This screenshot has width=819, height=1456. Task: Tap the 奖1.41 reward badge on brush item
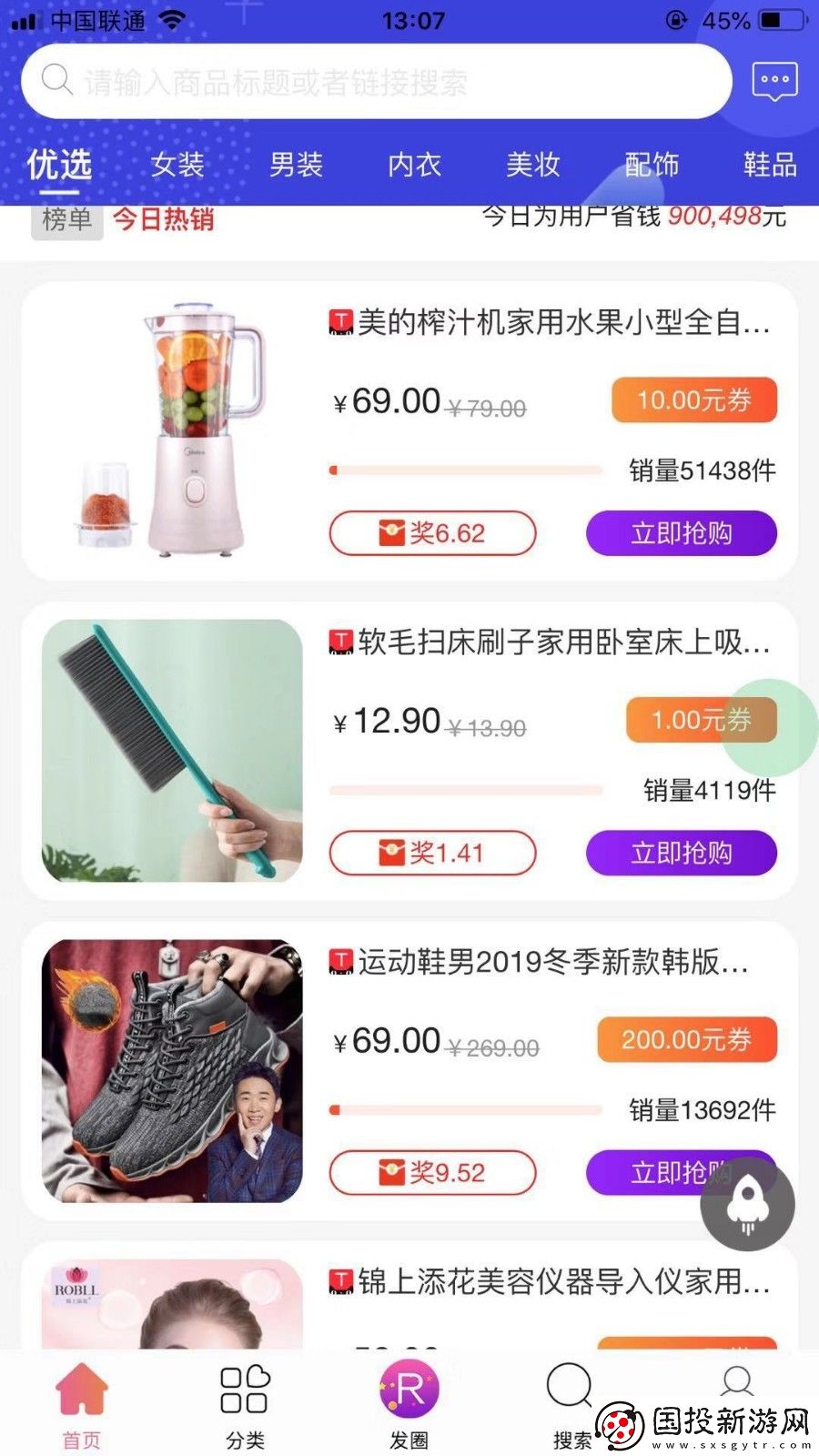[x=432, y=853]
